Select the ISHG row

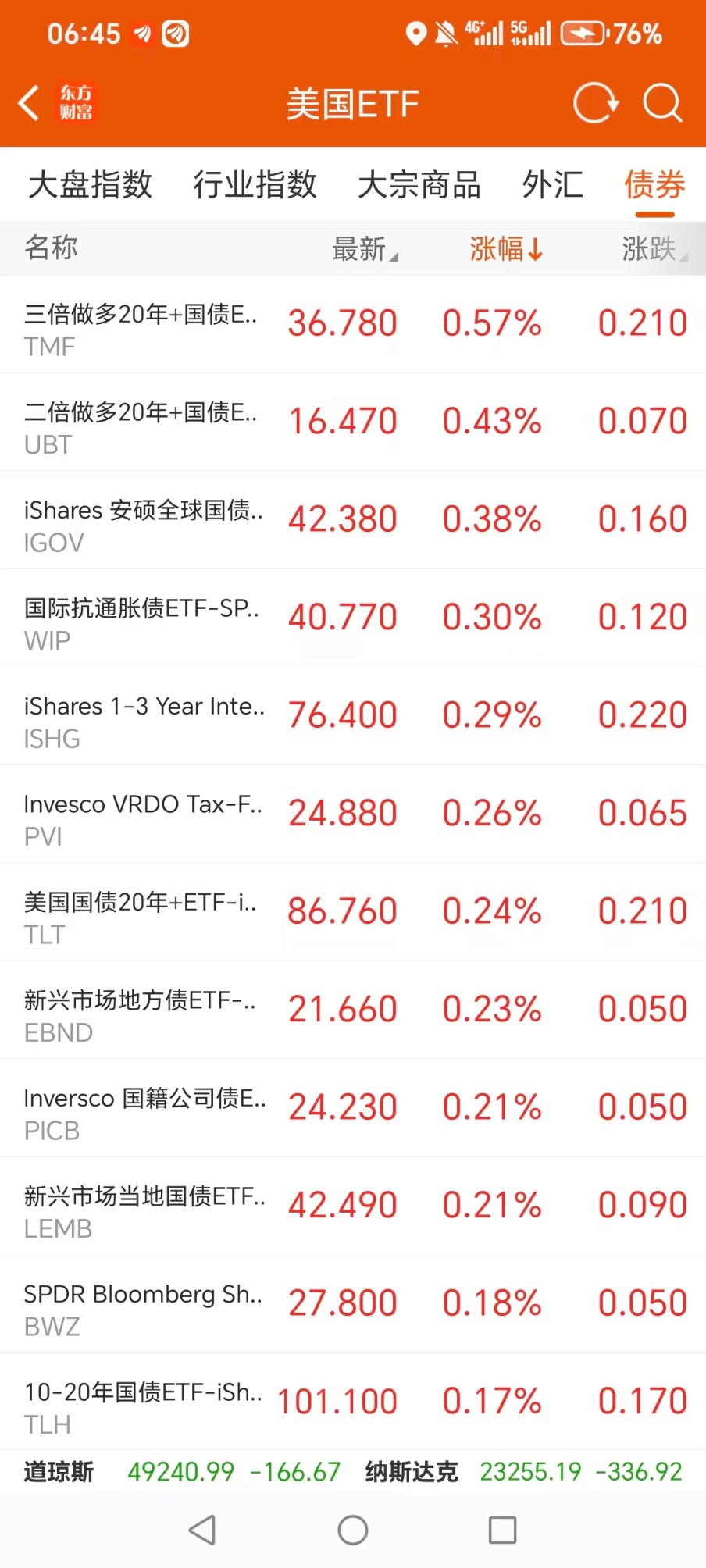[353, 716]
